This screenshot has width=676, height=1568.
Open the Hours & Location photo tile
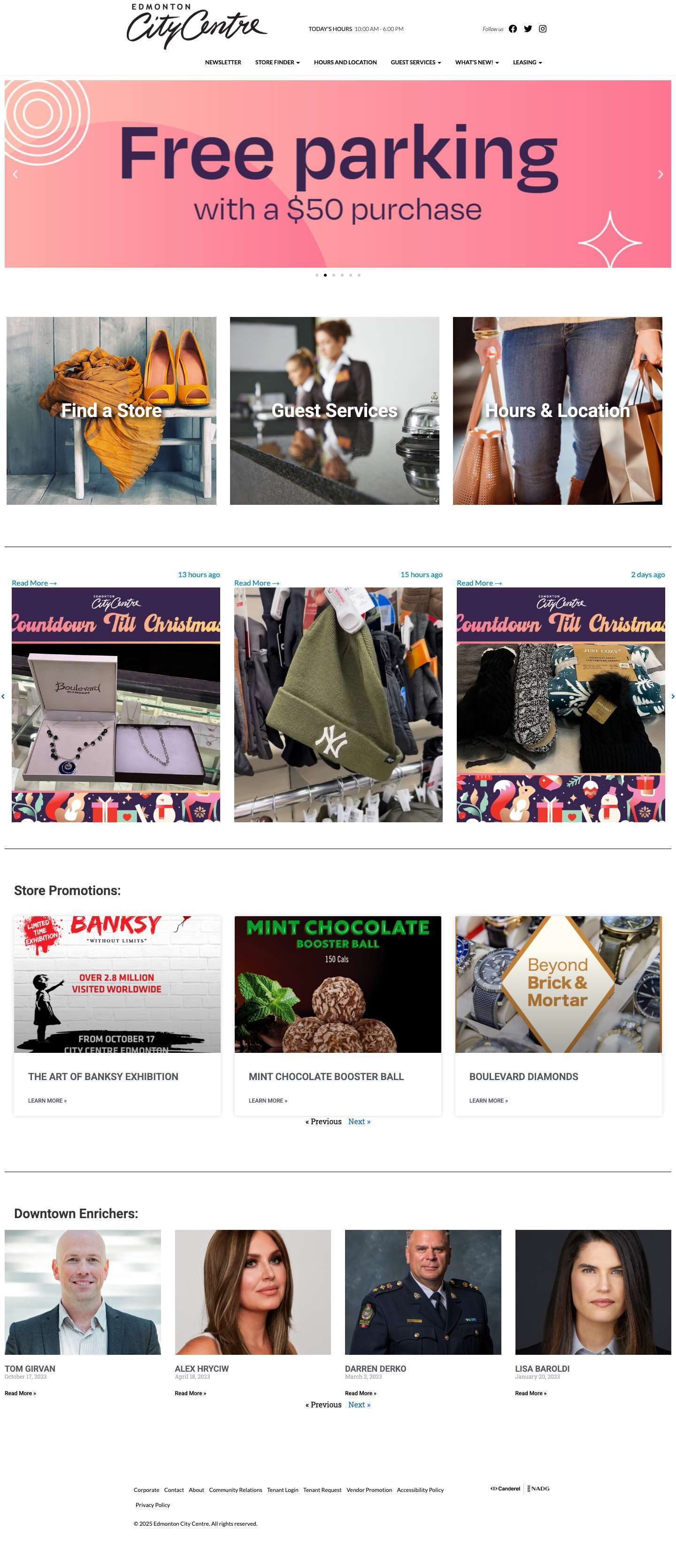click(x=557, y=410)
